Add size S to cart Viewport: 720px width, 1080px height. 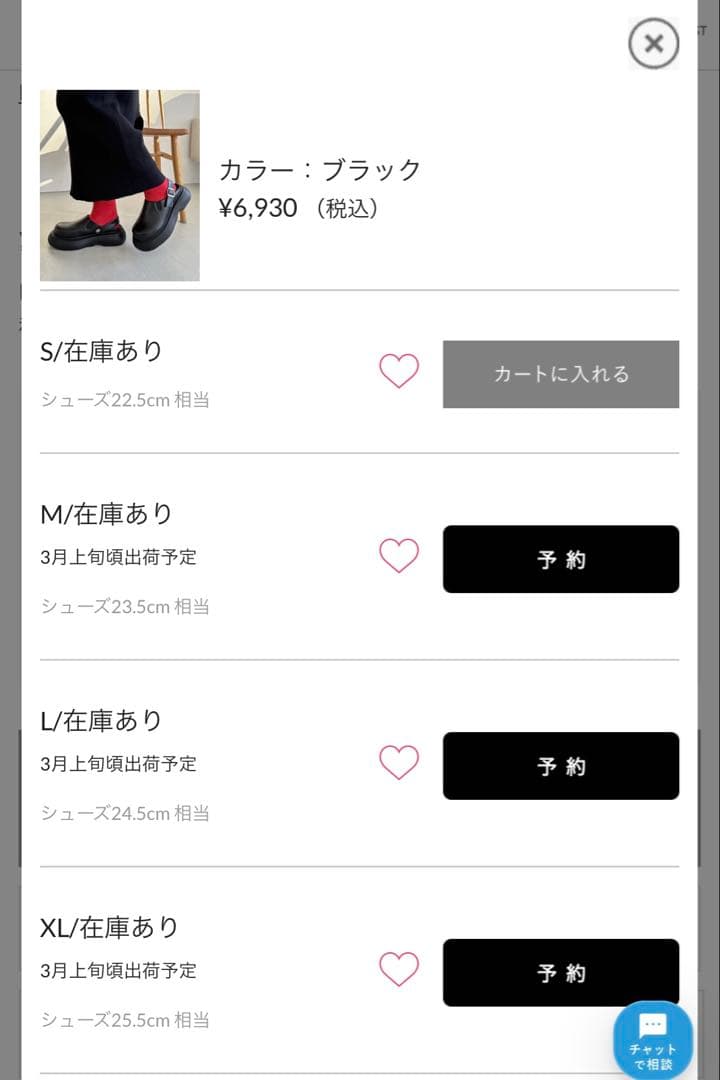coord(561,374)
